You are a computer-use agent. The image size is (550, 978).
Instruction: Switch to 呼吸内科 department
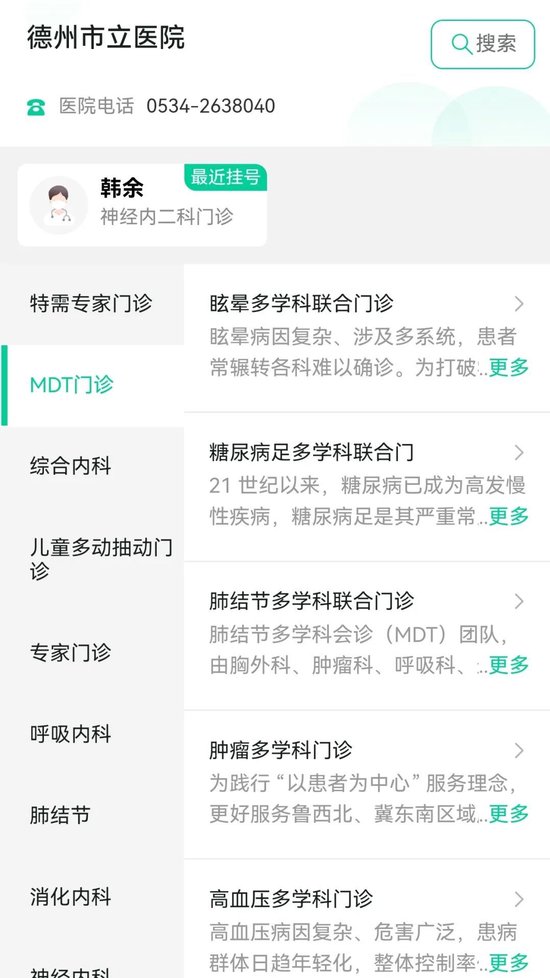[x=92, y=734]
